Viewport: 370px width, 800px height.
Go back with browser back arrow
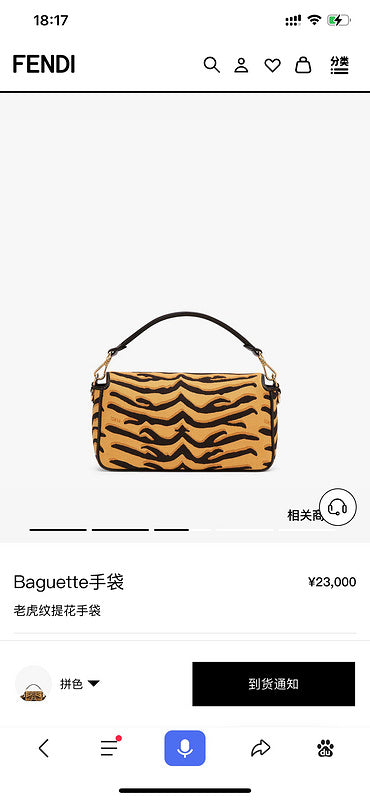[x=44, y=748]
